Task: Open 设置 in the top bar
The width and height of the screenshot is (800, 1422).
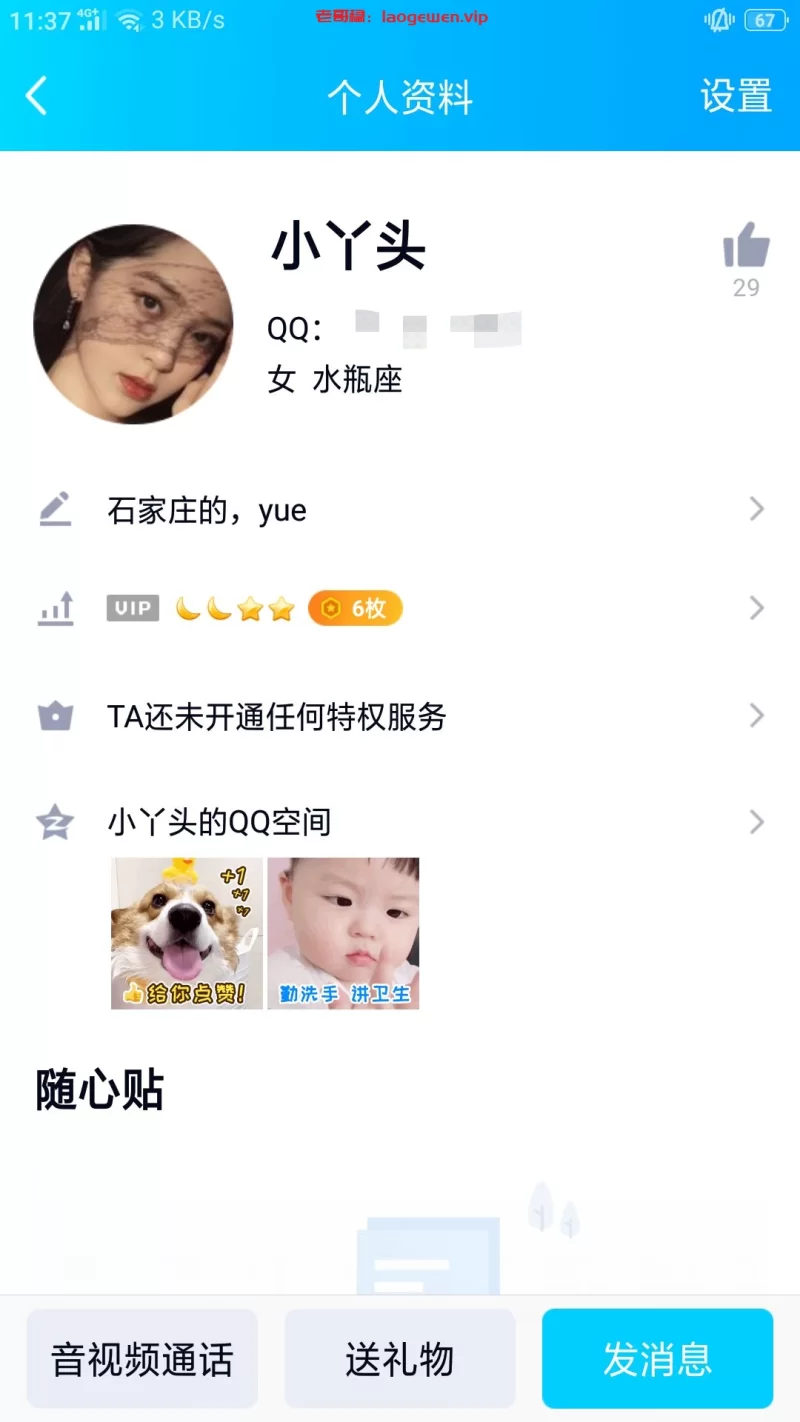Action: point(736,97)
